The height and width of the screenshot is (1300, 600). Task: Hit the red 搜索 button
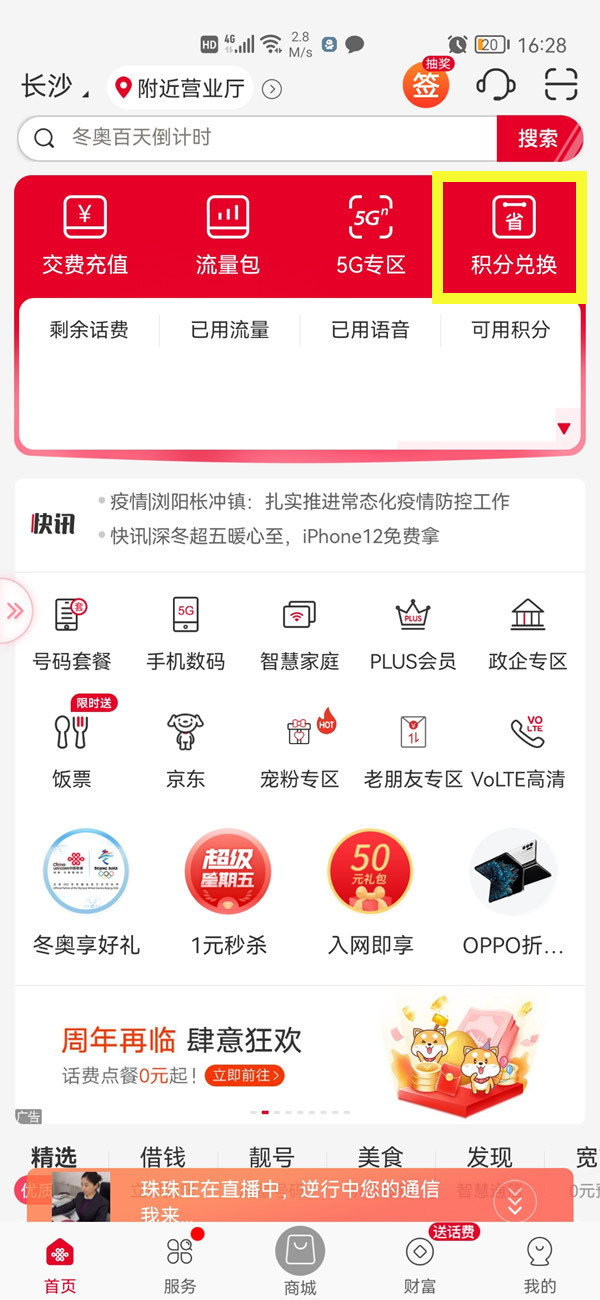tap(538, 139)
